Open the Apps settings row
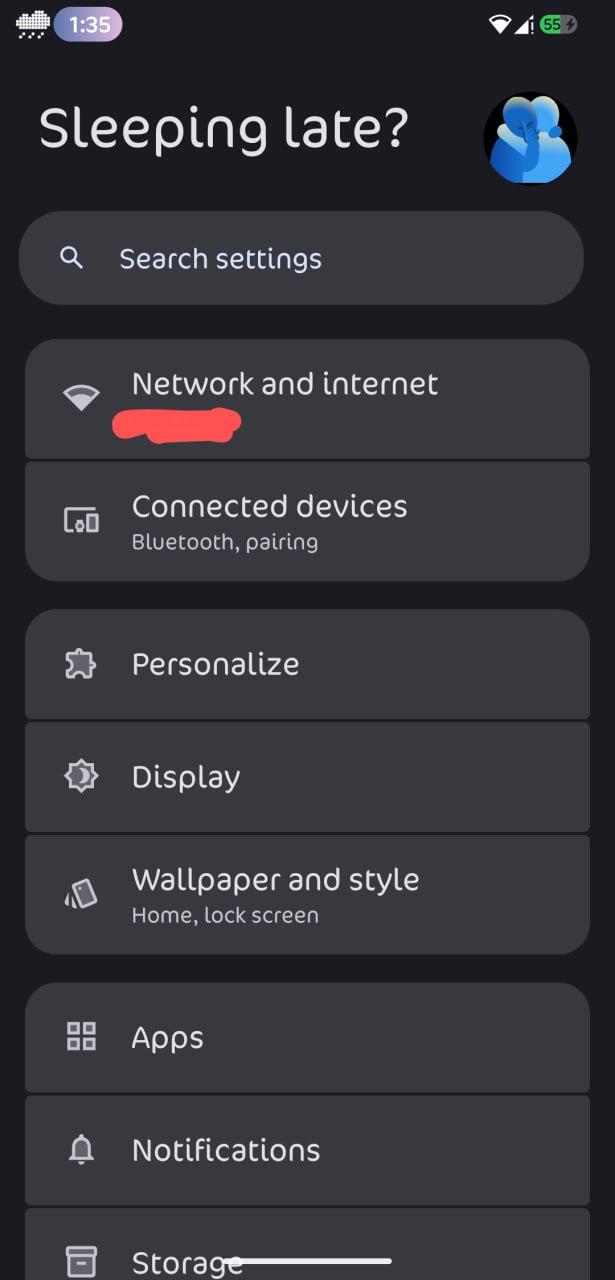Viewport: 615px width, 1280px height. point(307,1038)
